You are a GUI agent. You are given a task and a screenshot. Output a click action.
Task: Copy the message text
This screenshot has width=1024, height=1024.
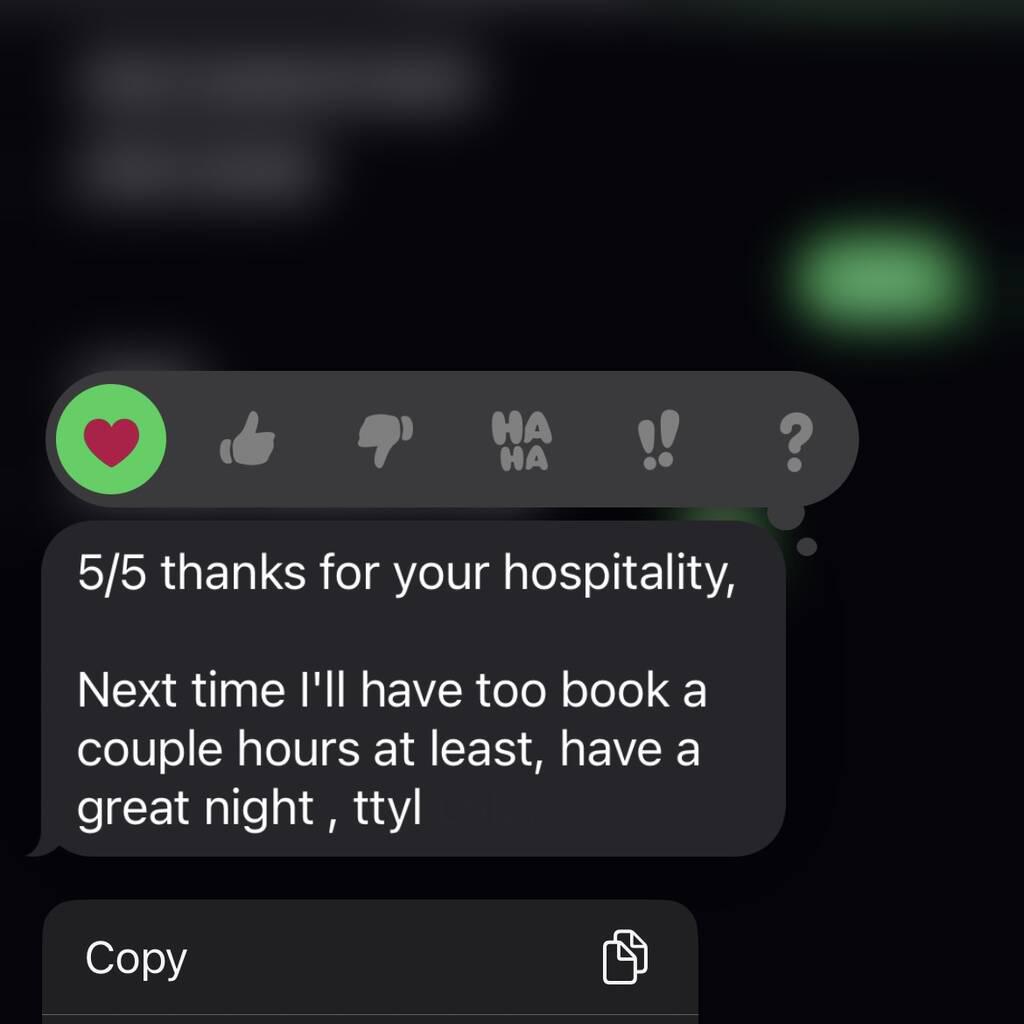click(x=369, y=958)
